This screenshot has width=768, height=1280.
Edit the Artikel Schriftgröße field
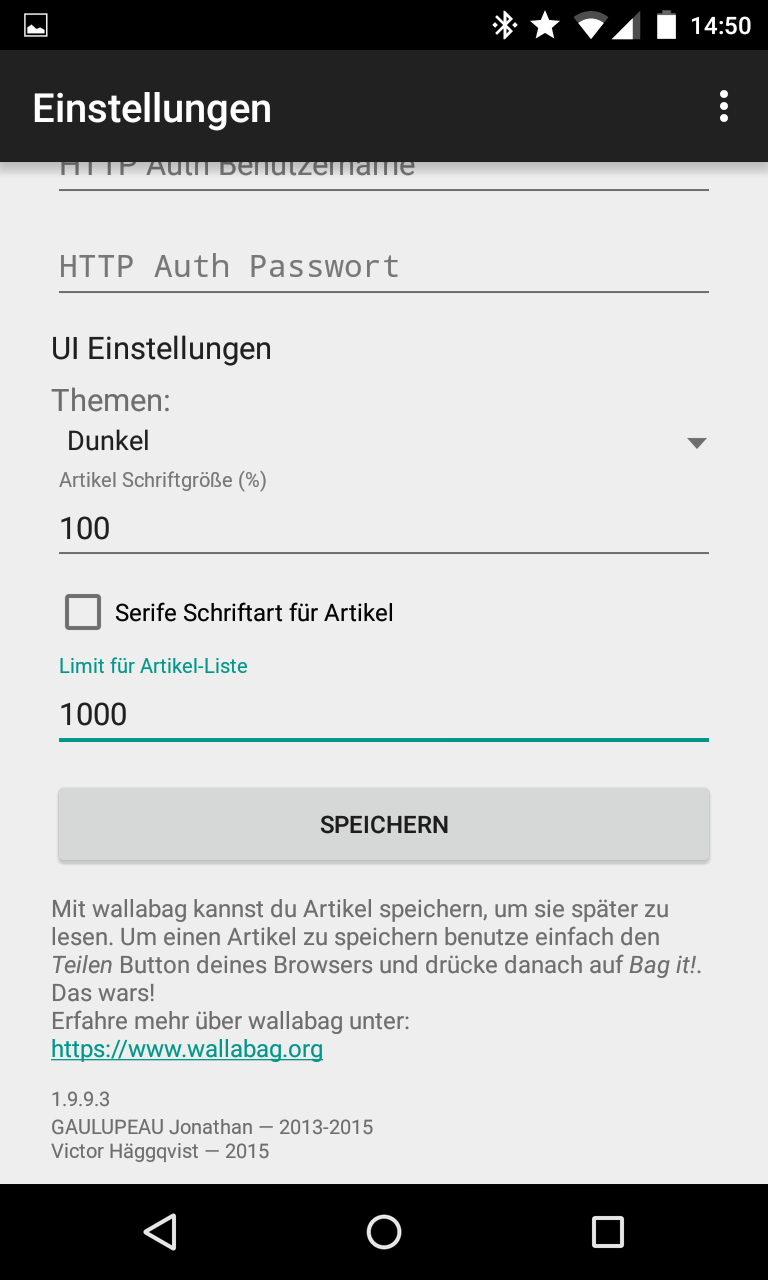point(383,528)
